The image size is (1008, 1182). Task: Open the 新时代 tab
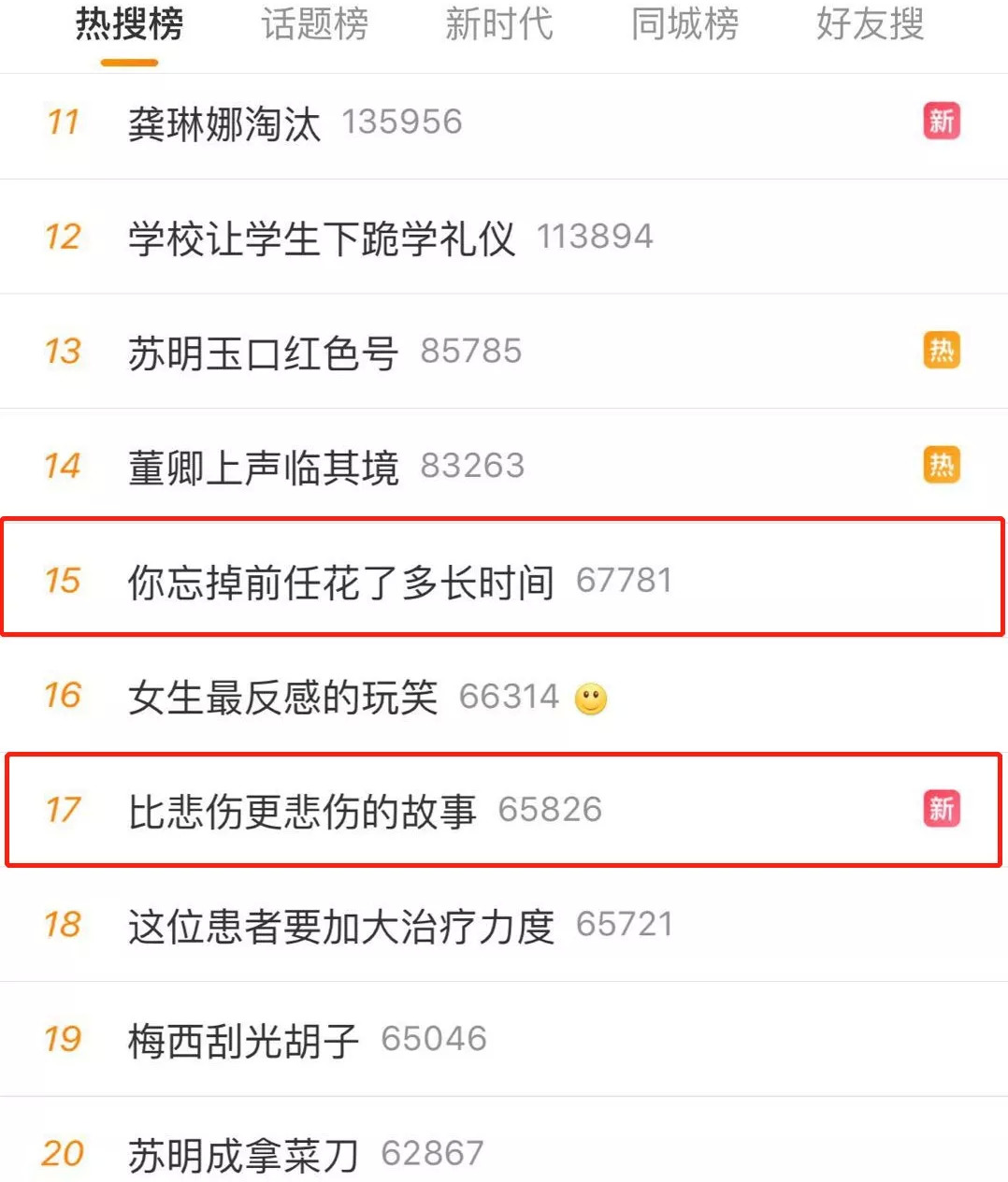(498, 25)
